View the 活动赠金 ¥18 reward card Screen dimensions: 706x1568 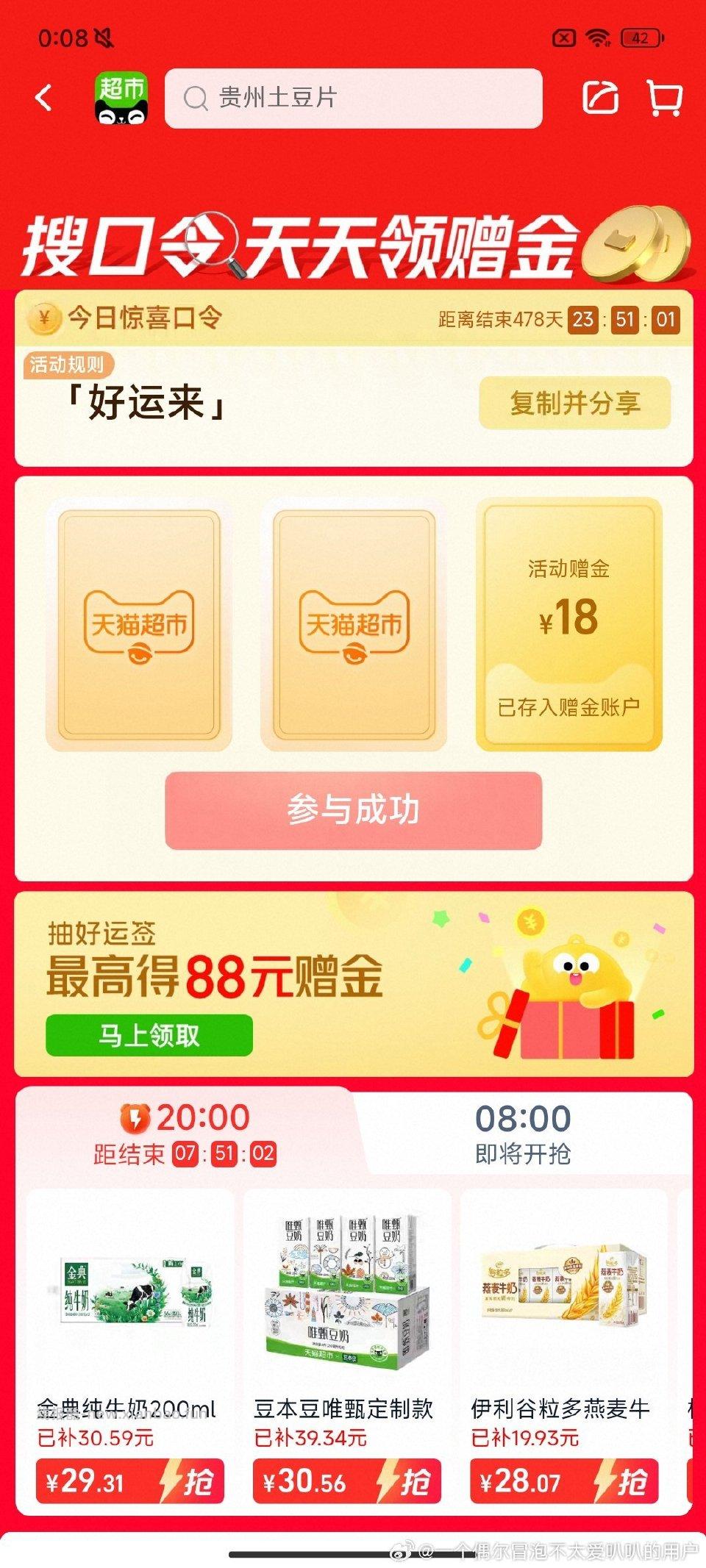tap(568, 625)
